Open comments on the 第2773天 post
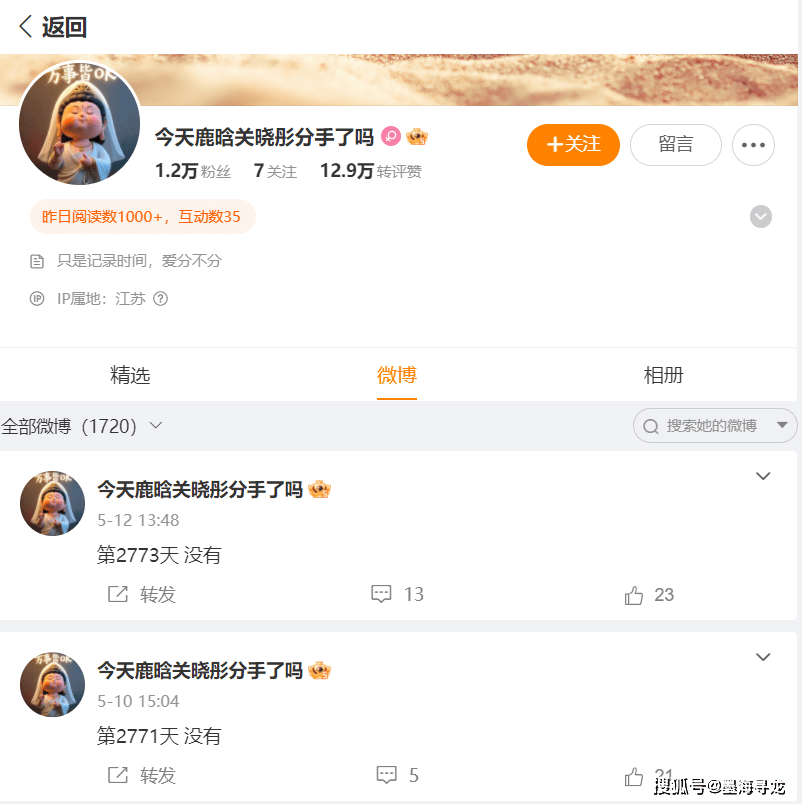802x804 pixels. click(x=397, y=595)
